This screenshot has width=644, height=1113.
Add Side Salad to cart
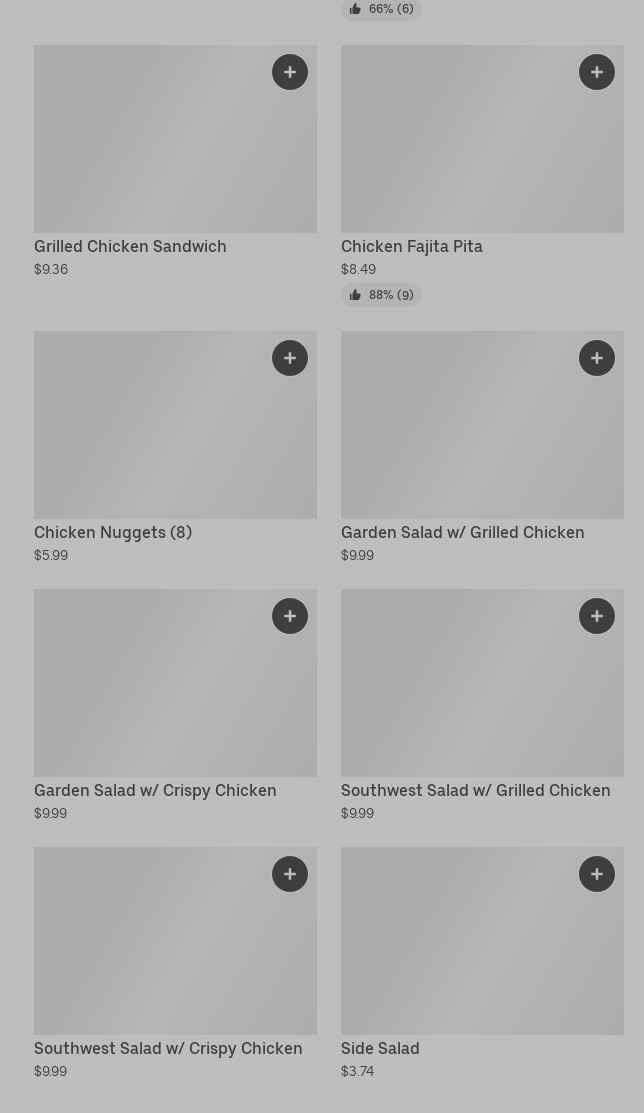pos(597,874)
